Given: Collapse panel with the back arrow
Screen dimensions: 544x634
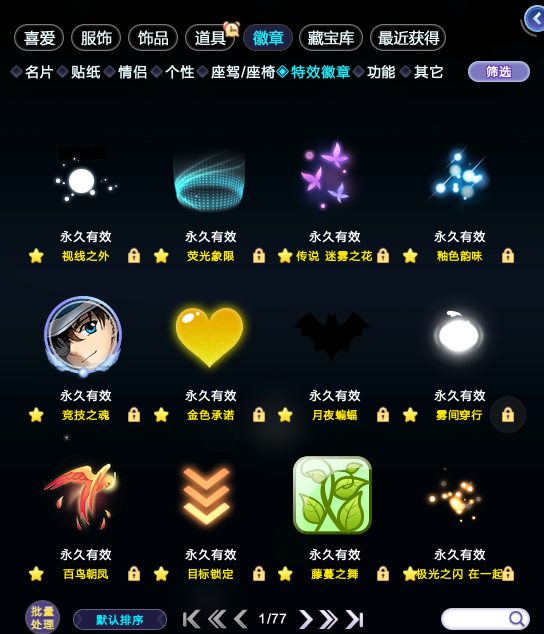Looking at the screenshot, I should [535, 19].
